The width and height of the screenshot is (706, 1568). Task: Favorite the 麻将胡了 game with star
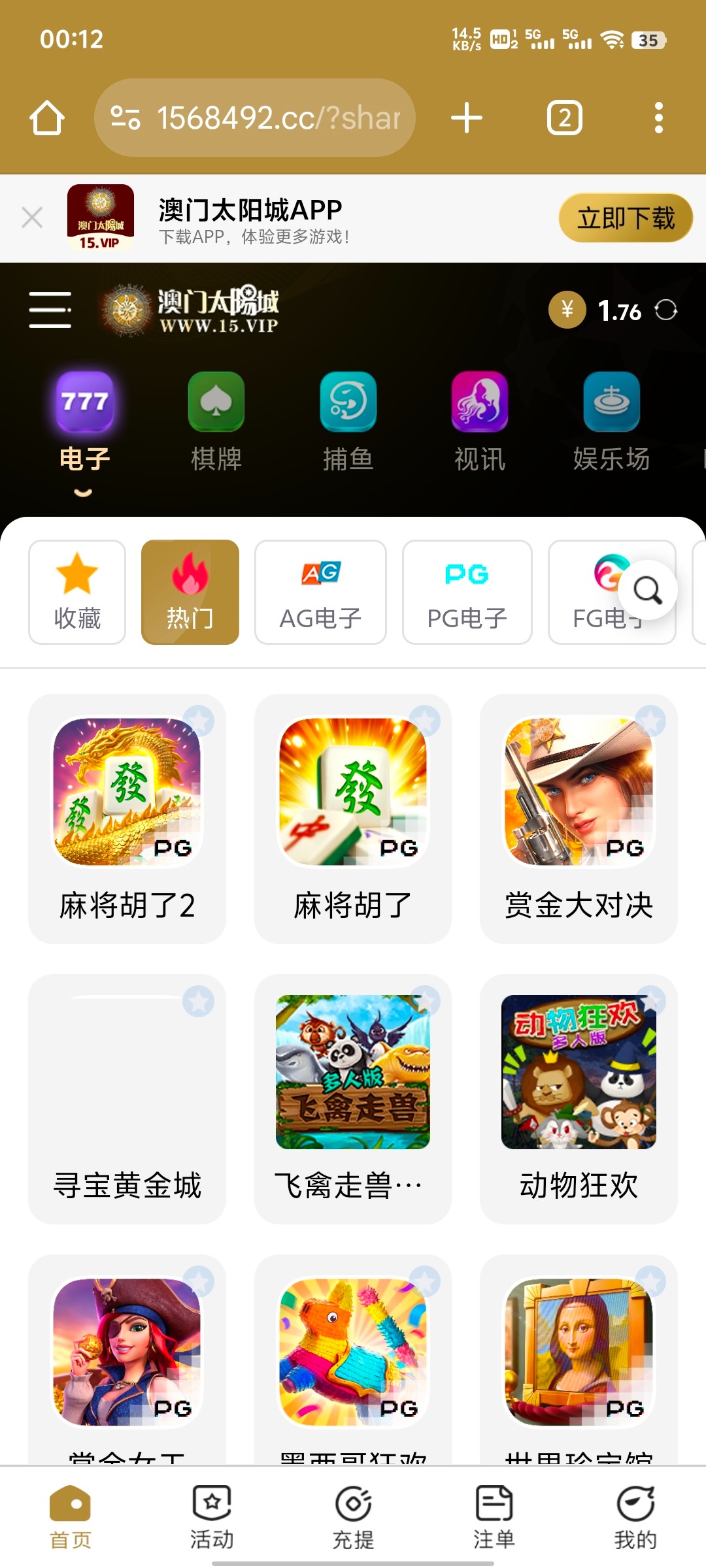425,721
